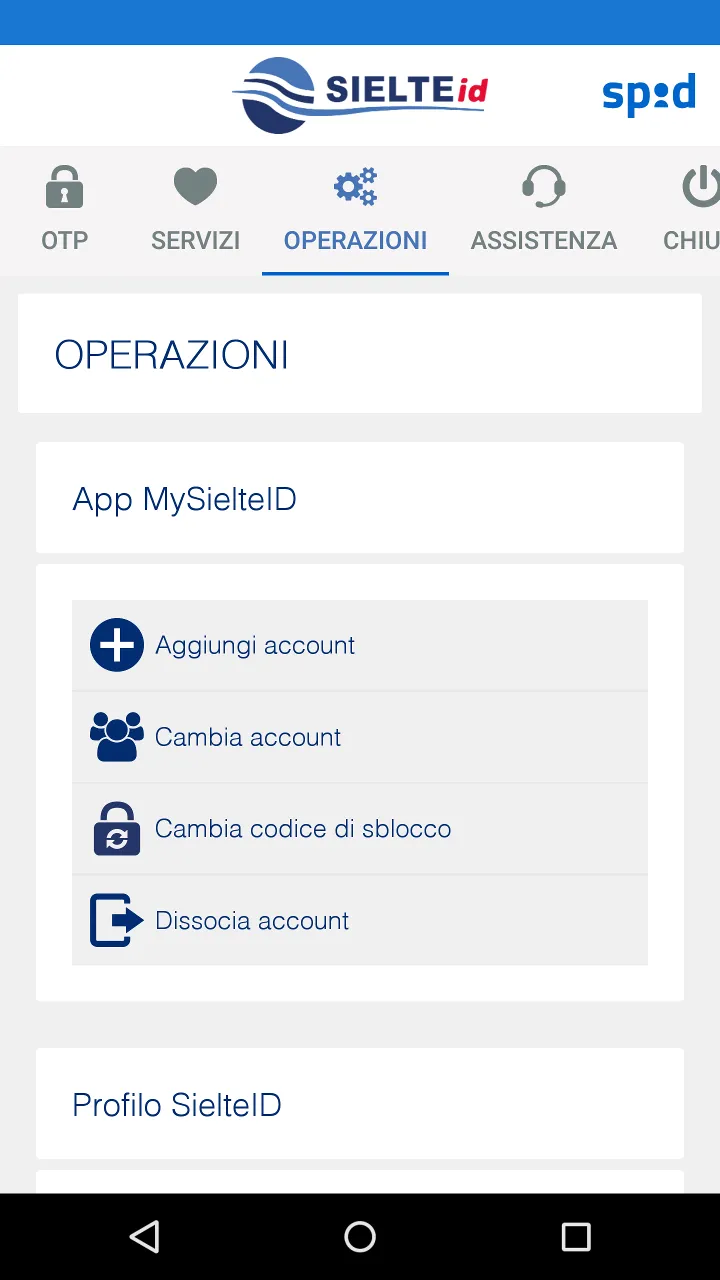Choose Cambia codice di sblocco
This screenshot has height=1280, width=720.
click(x=359, y=829)
